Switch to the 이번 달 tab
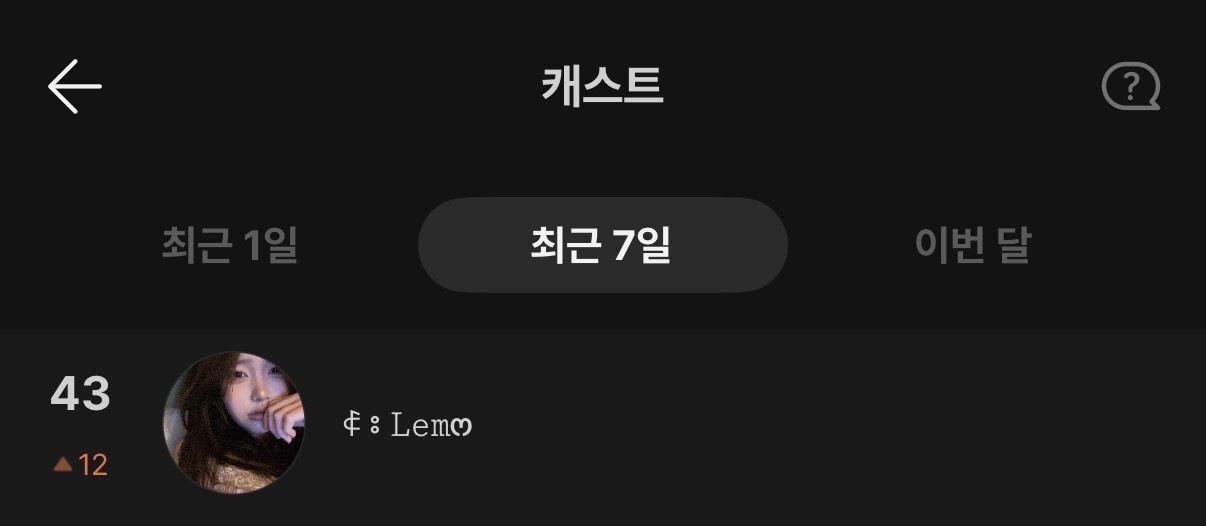The image size is (1206, 526). [x=972, y=245]
